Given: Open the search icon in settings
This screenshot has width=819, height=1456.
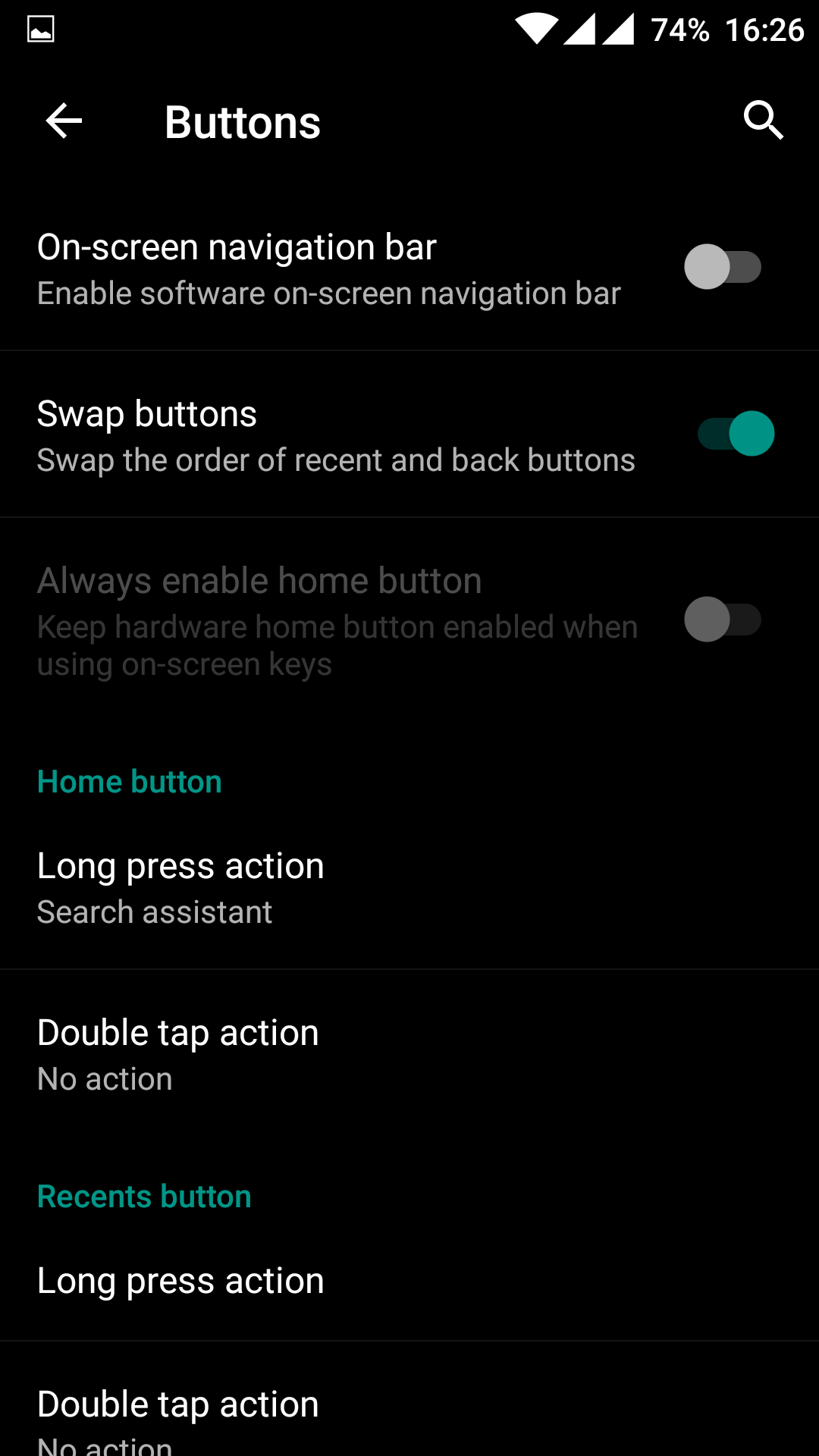Looking at the screenshot, I should 763,121.
